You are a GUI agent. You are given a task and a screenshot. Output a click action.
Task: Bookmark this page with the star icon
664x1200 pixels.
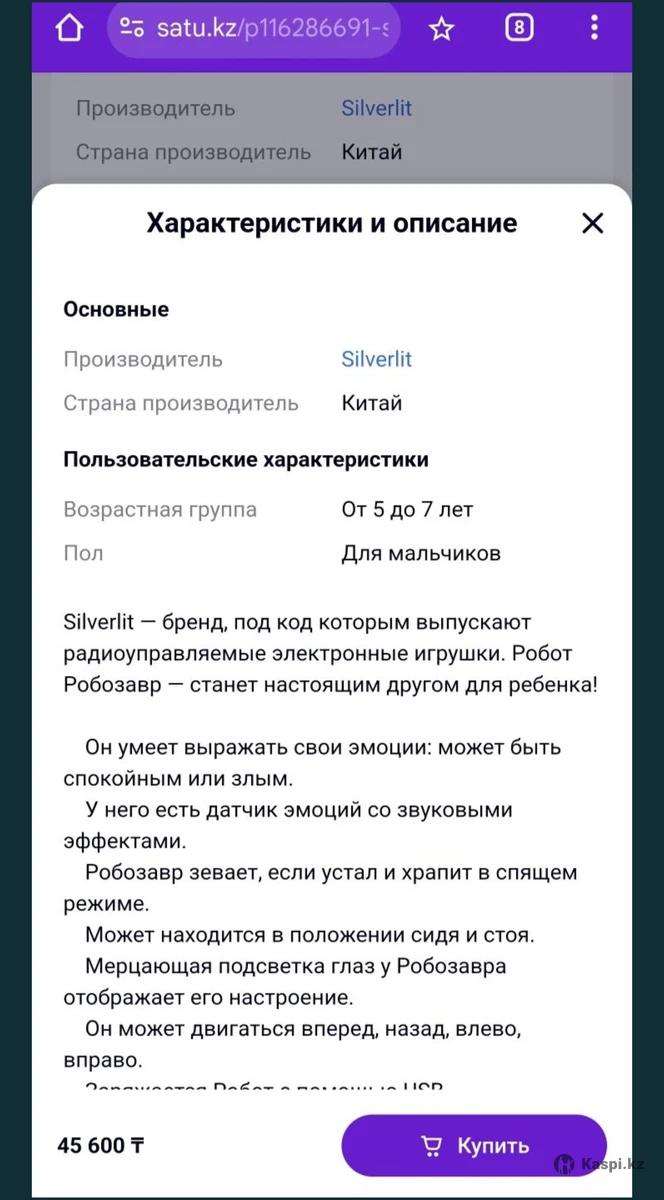point(441,29)
